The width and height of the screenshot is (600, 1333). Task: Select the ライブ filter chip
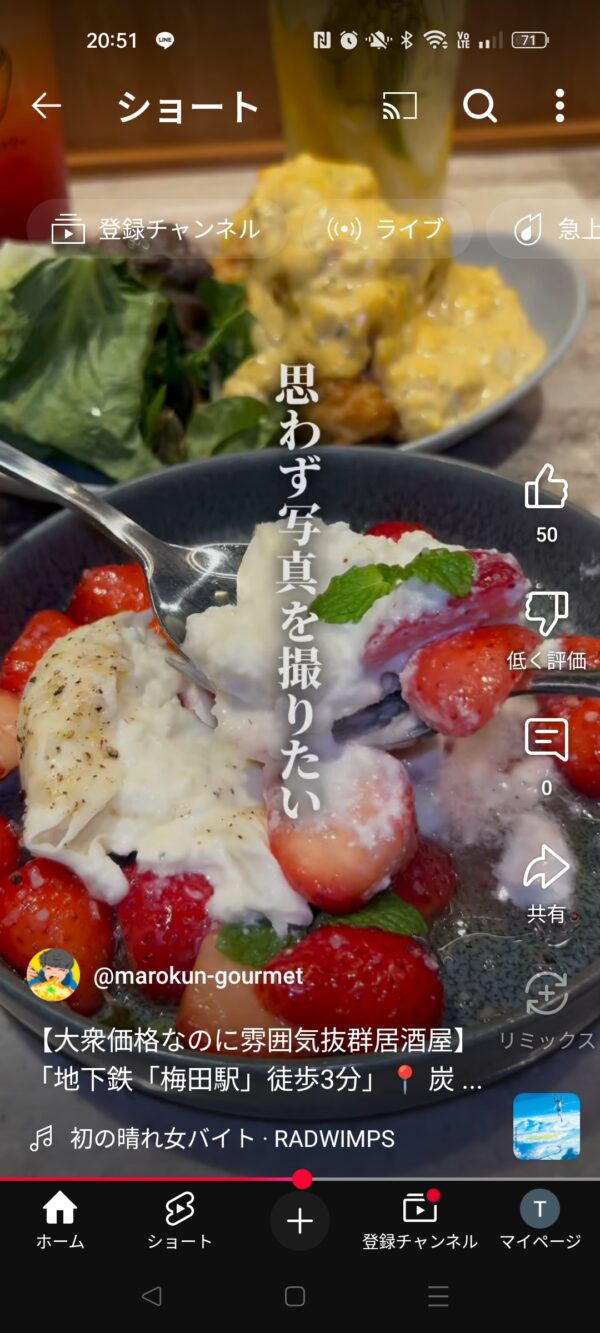[385, 229]
